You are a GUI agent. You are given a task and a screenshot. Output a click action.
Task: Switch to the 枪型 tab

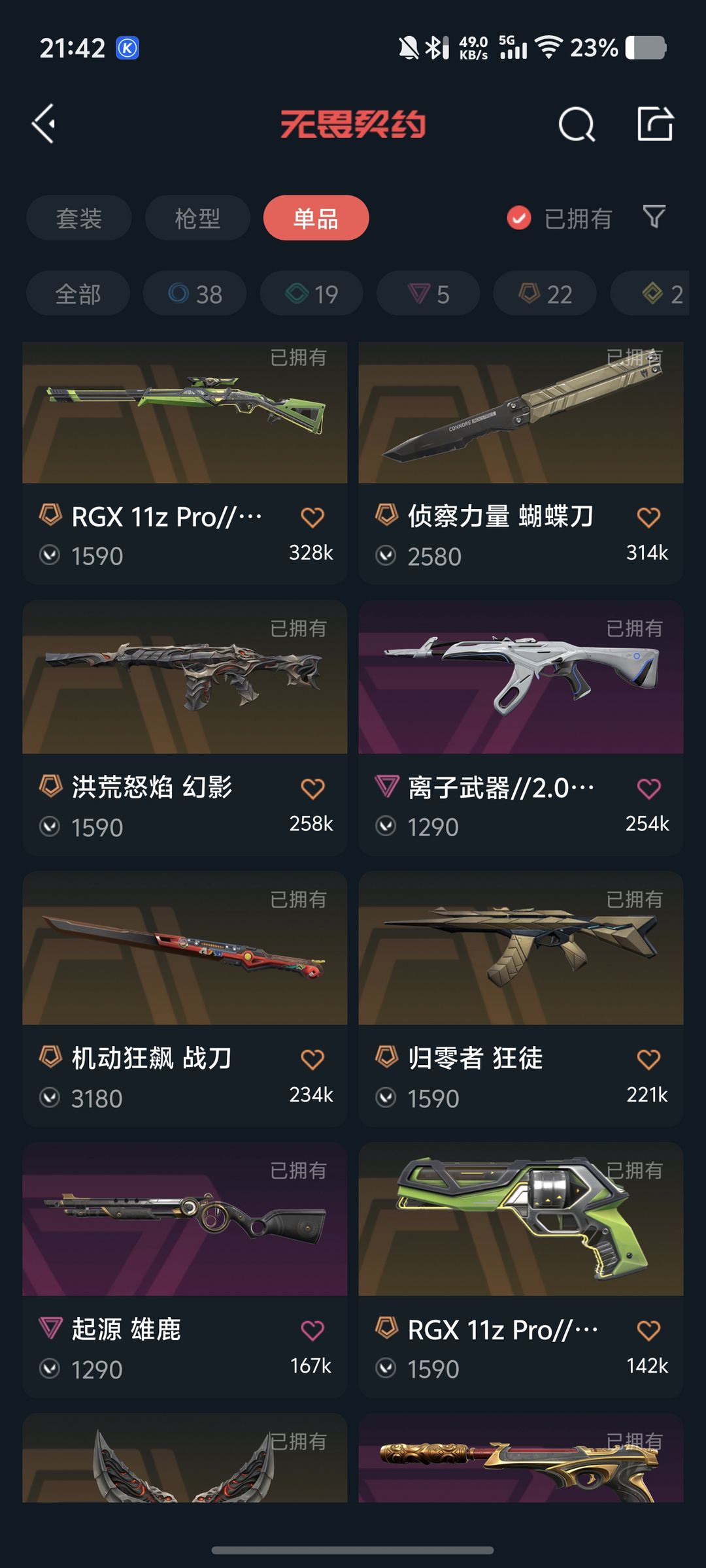click(197, 218)
